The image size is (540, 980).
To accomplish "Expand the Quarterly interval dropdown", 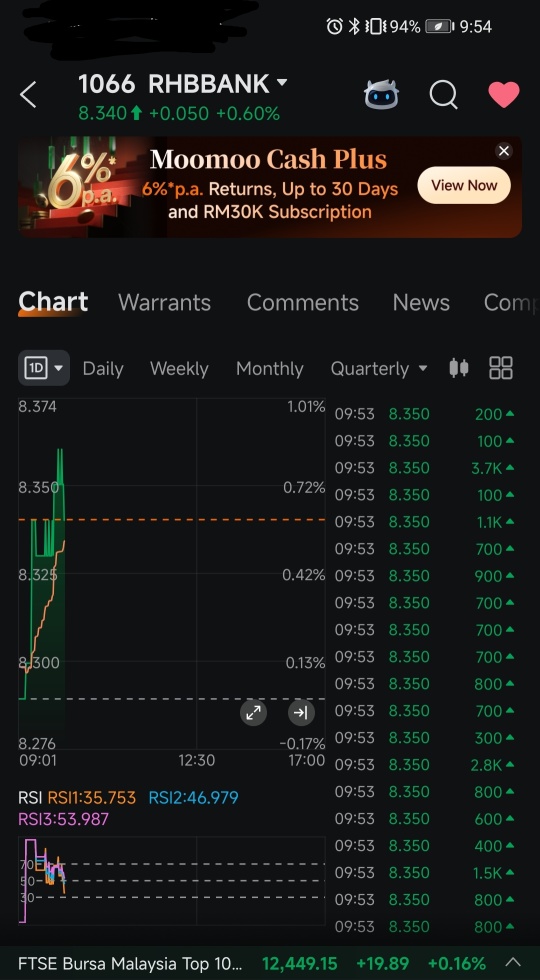I will click(x=379, y=369).
